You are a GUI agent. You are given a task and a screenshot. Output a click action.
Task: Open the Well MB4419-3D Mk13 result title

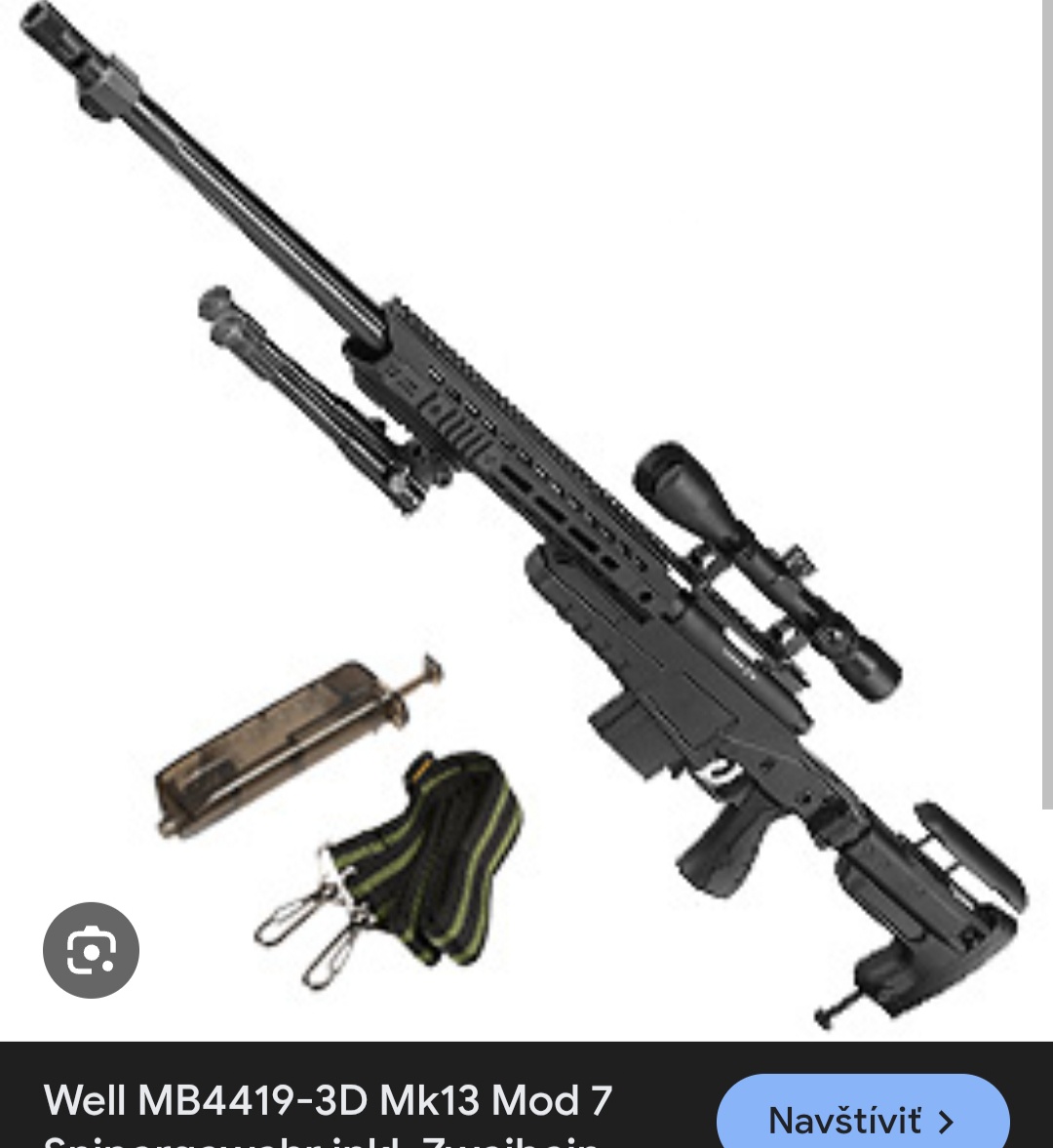[x=329, y=1102]
